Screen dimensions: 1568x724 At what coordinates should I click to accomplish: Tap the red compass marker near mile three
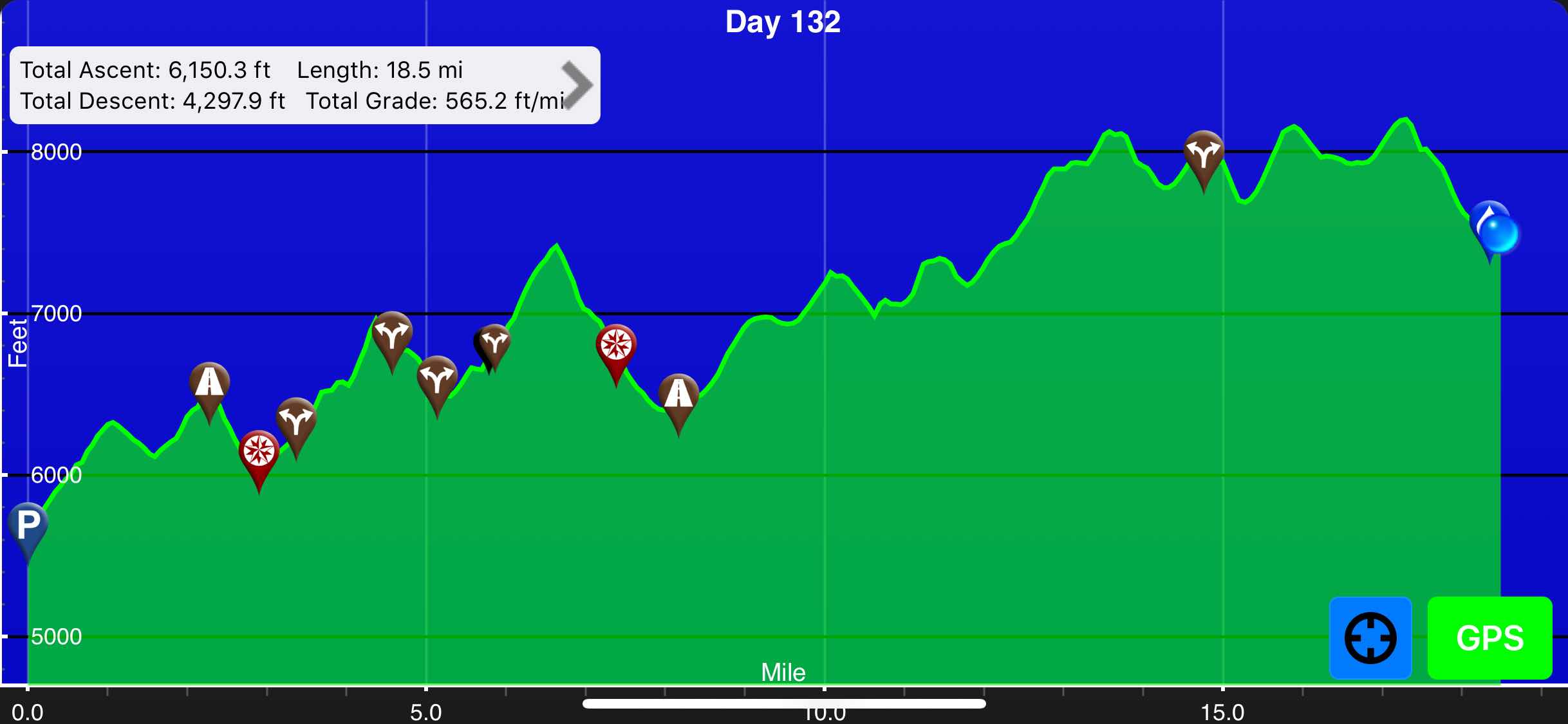(259, 452)
